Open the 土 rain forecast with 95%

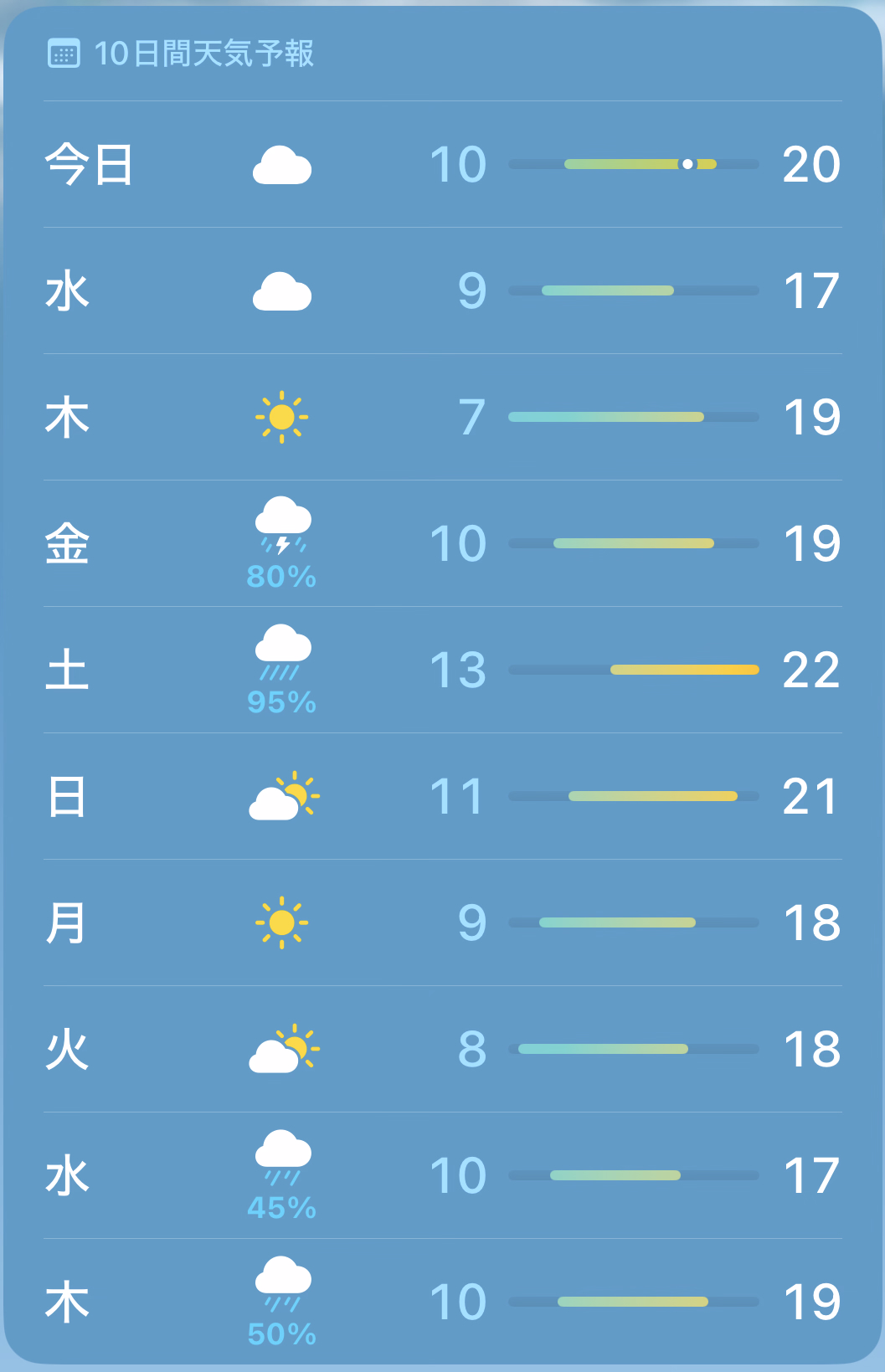tap(442, 670)
